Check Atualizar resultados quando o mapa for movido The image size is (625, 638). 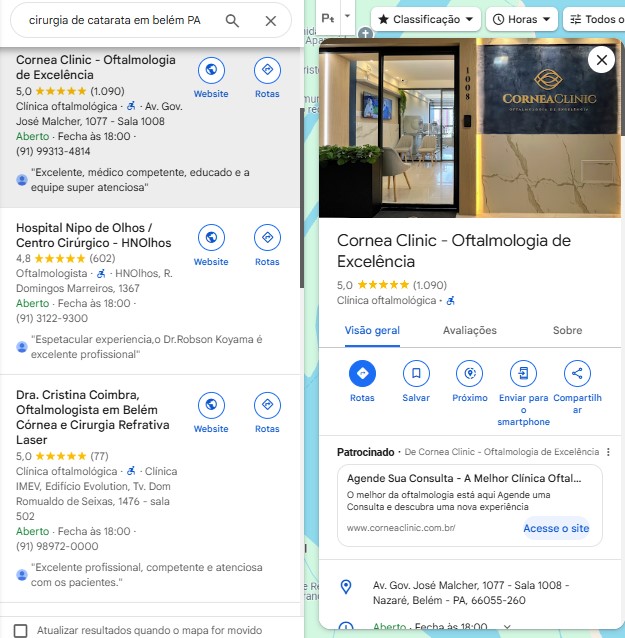(x=21, y=631)
